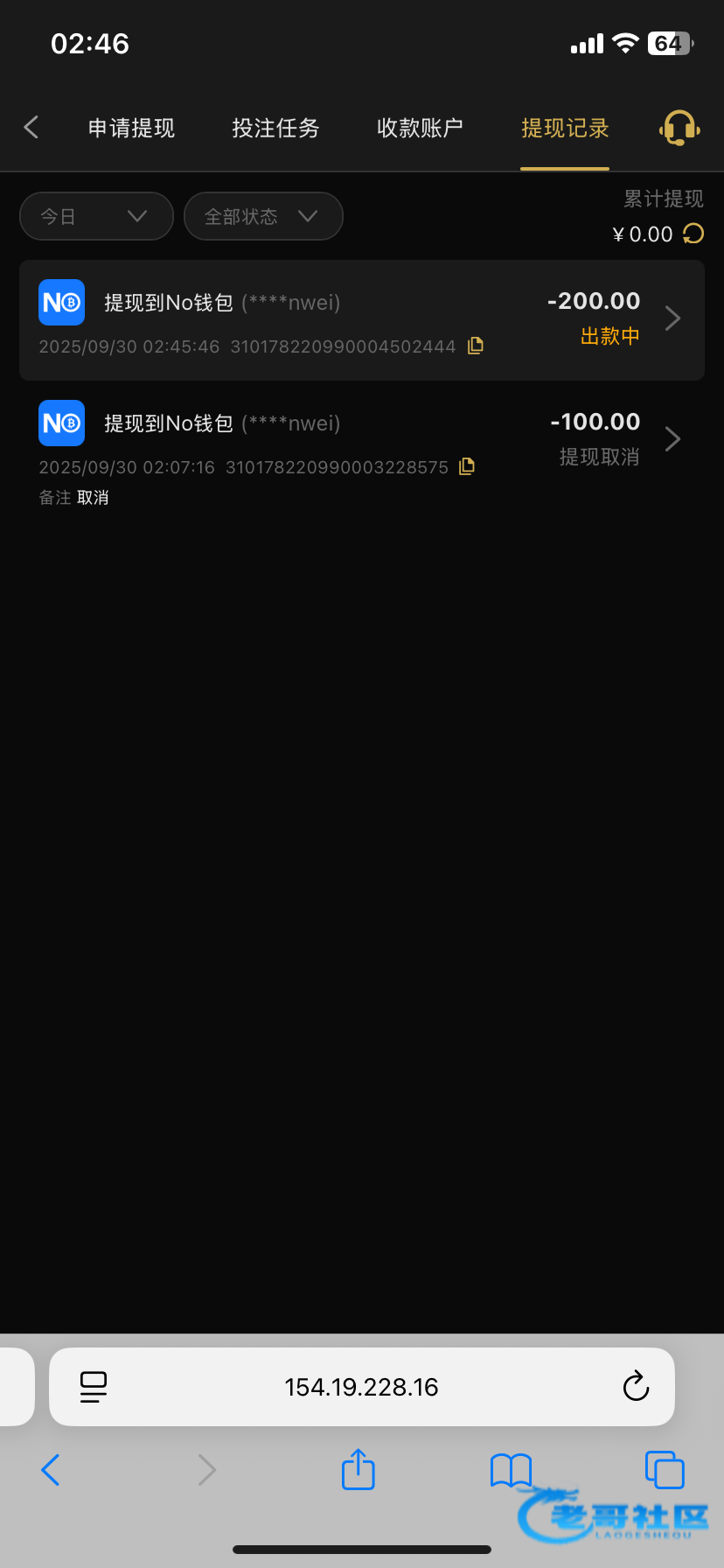724x1568 pixels.
Task: Navigate back with Safari's back button
Action: 51,1470
